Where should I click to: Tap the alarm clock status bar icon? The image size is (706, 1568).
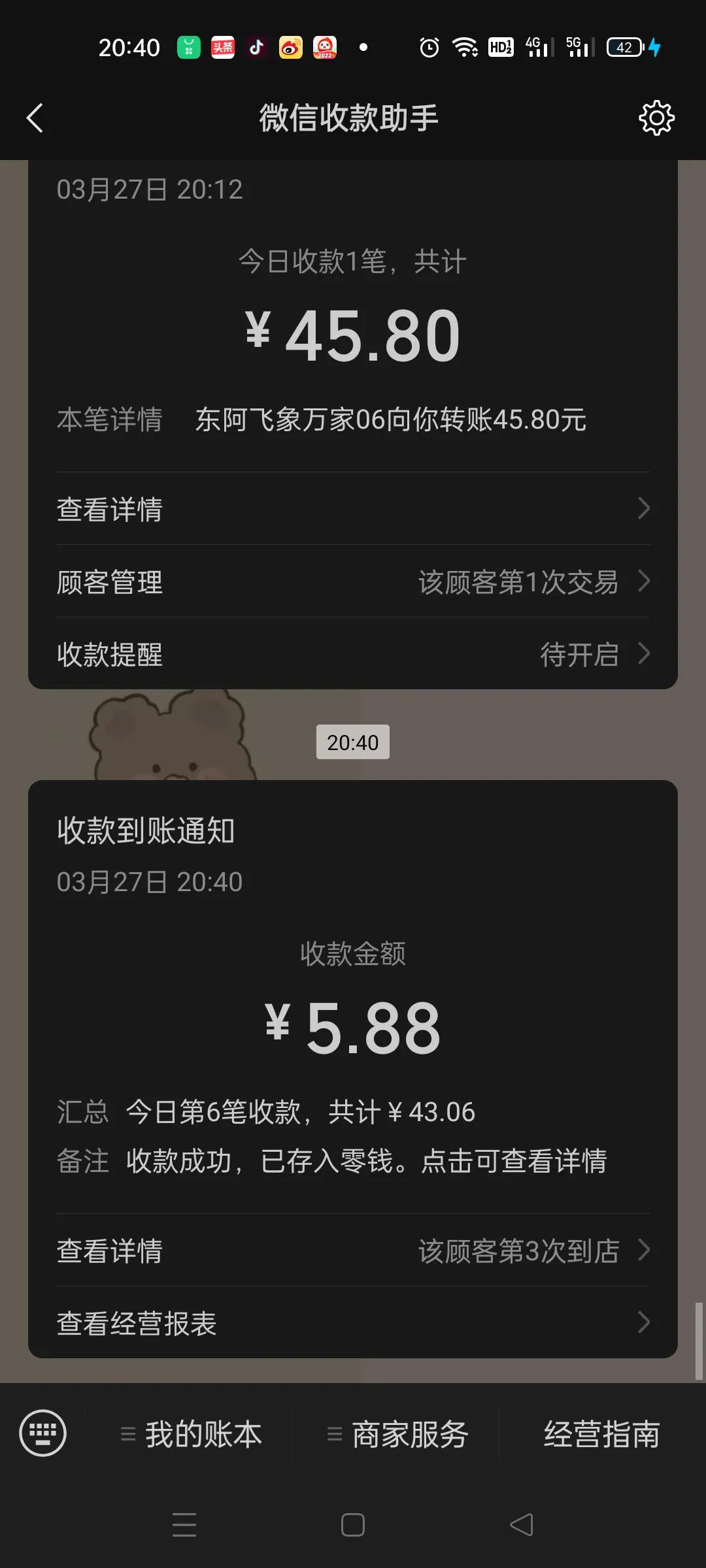coord(428,48)
